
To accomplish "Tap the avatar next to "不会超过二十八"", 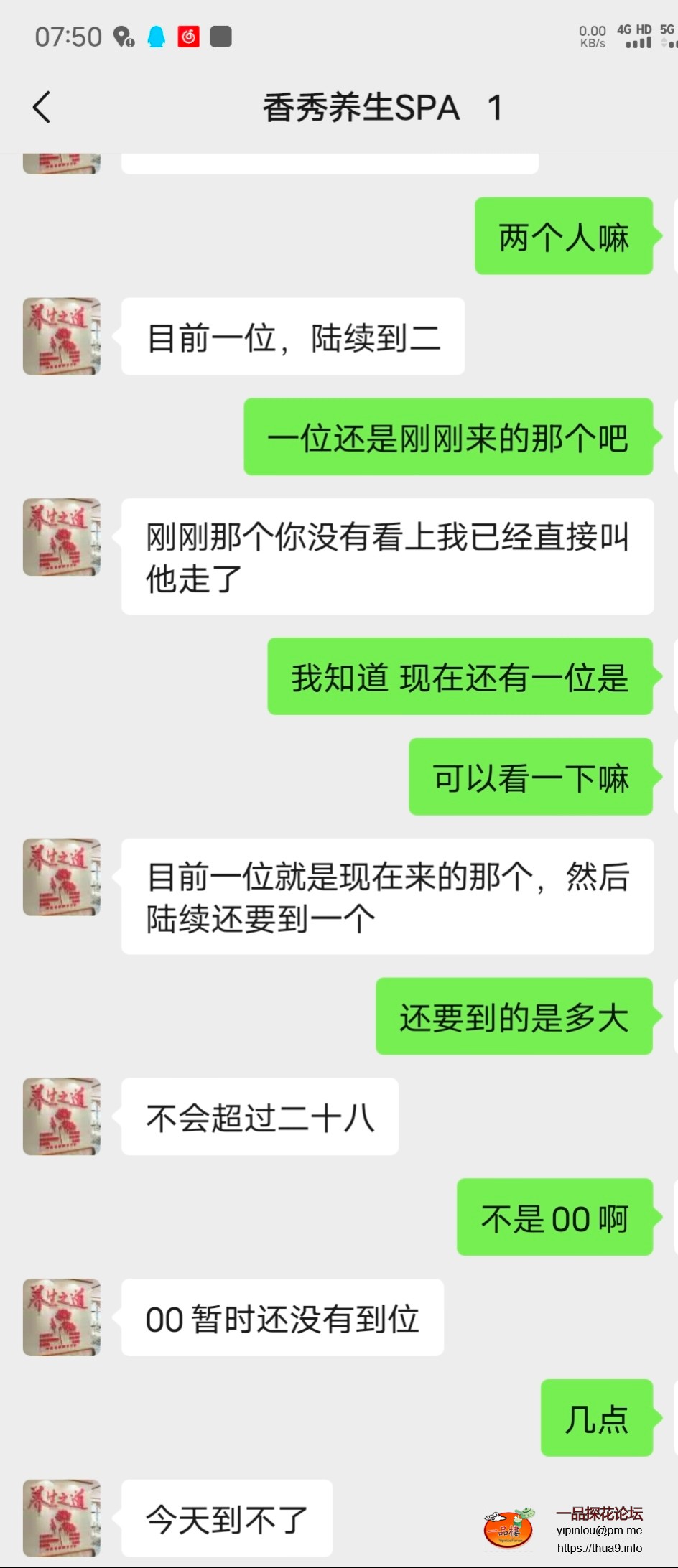I will coord(62,1116).
